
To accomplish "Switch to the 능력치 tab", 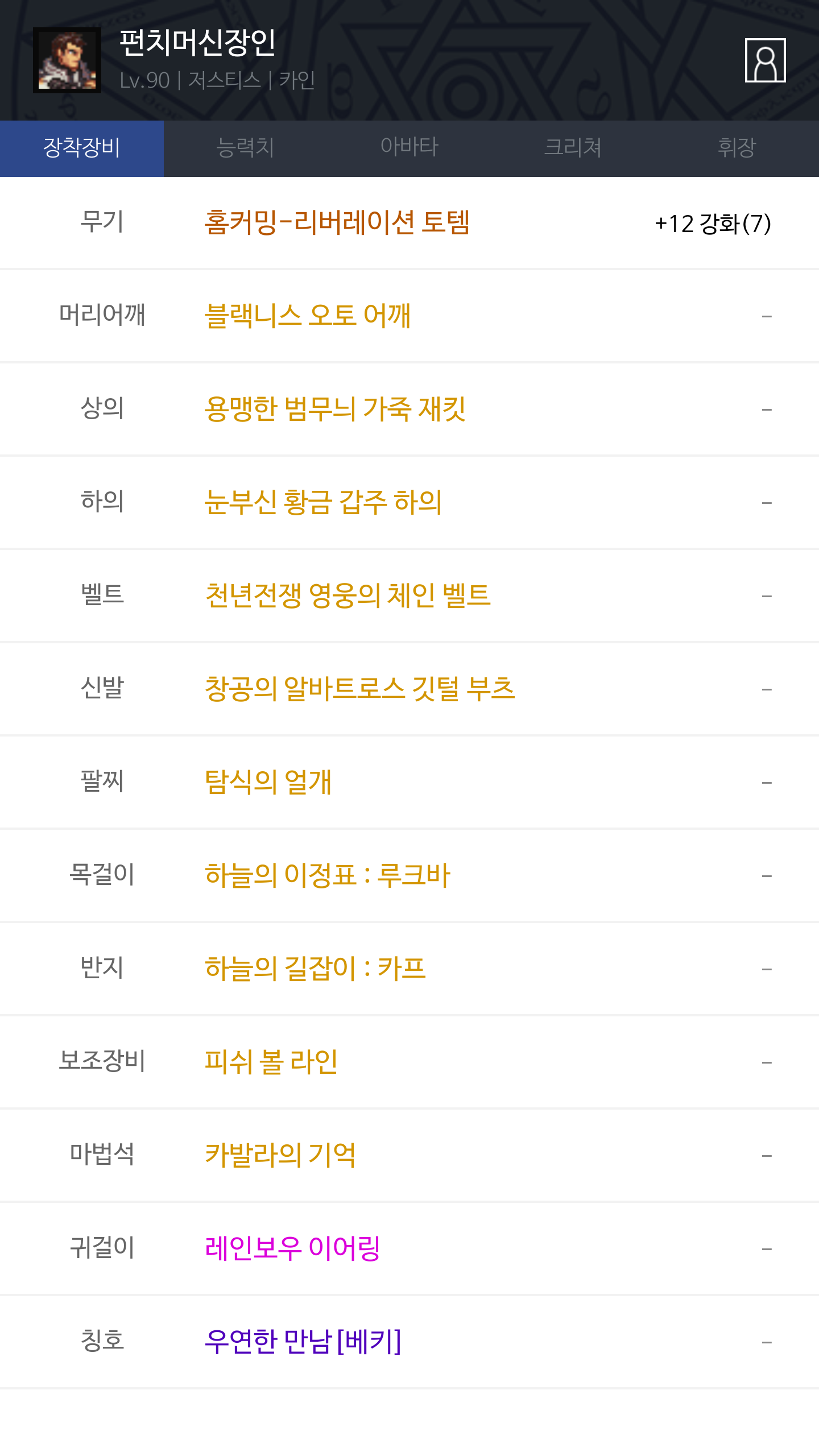I will (x=246, y=148).
